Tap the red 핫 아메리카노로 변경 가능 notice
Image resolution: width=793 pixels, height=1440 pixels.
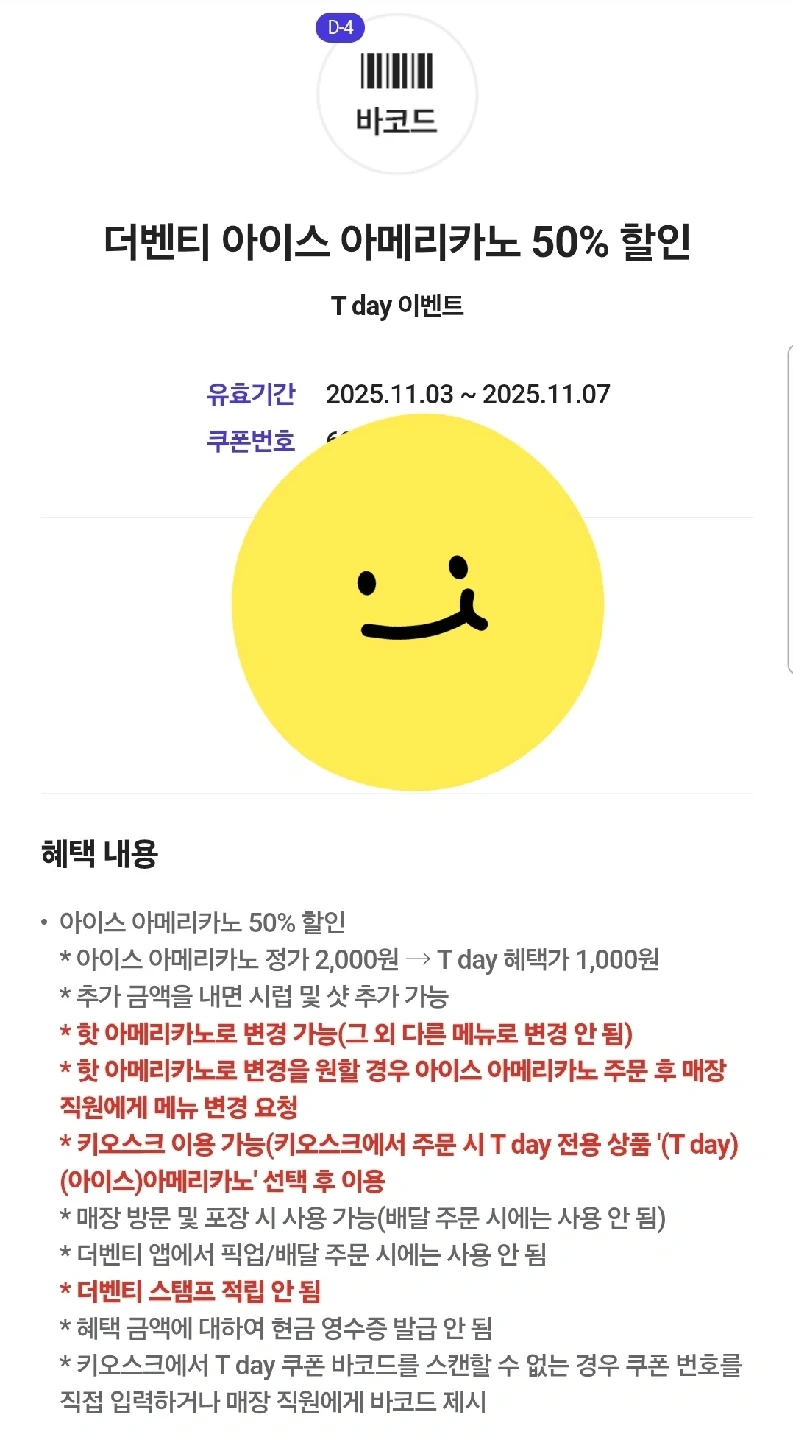pos(345,1034)
